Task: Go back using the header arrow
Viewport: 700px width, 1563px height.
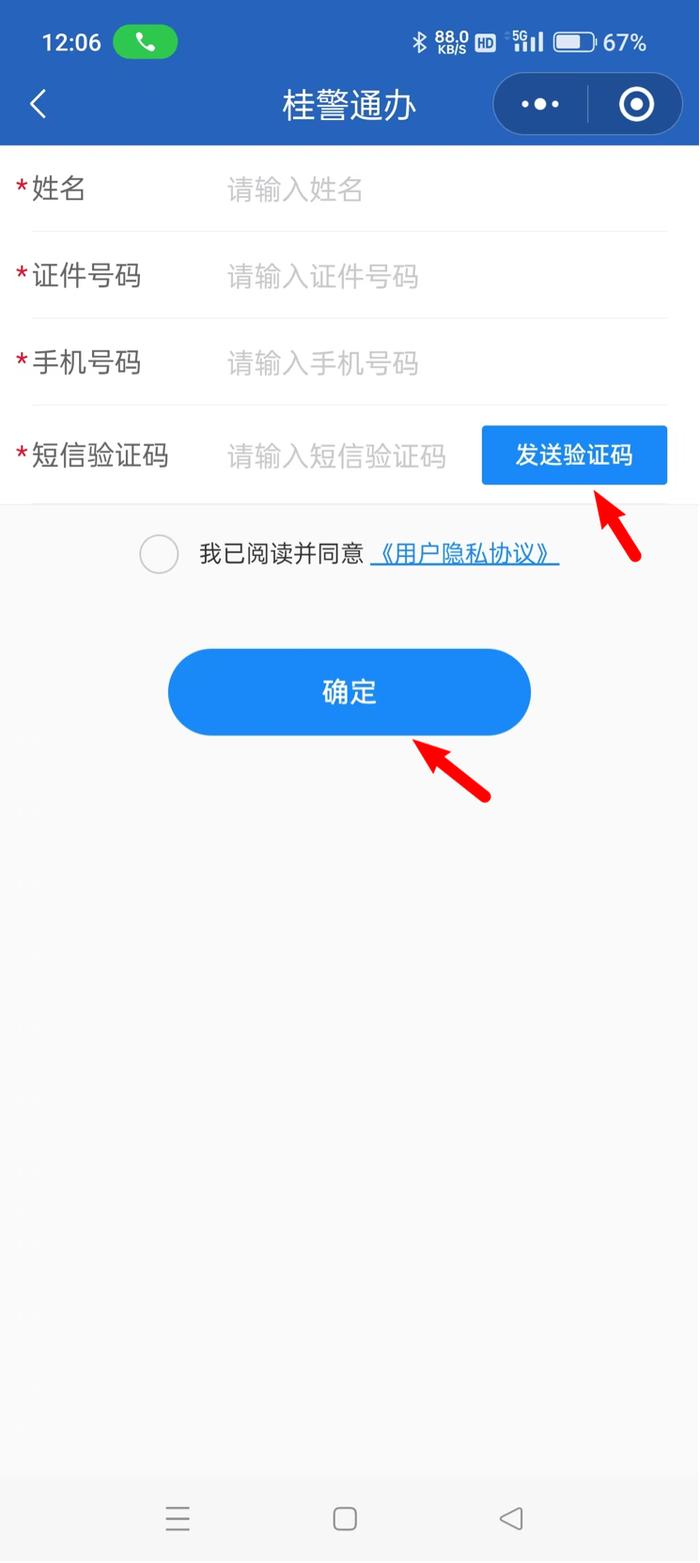Action: tap(38, 104)
